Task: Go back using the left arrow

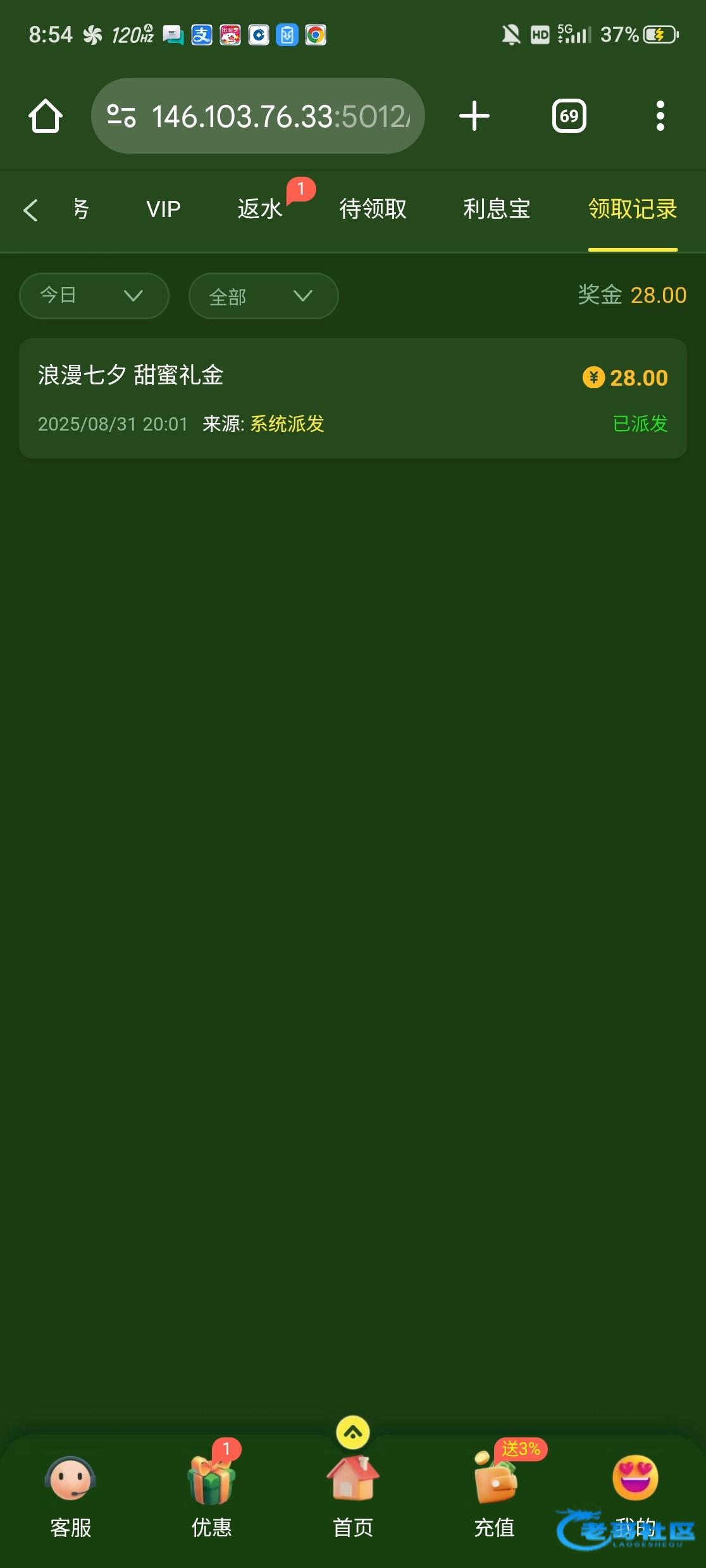Action: 30,209
